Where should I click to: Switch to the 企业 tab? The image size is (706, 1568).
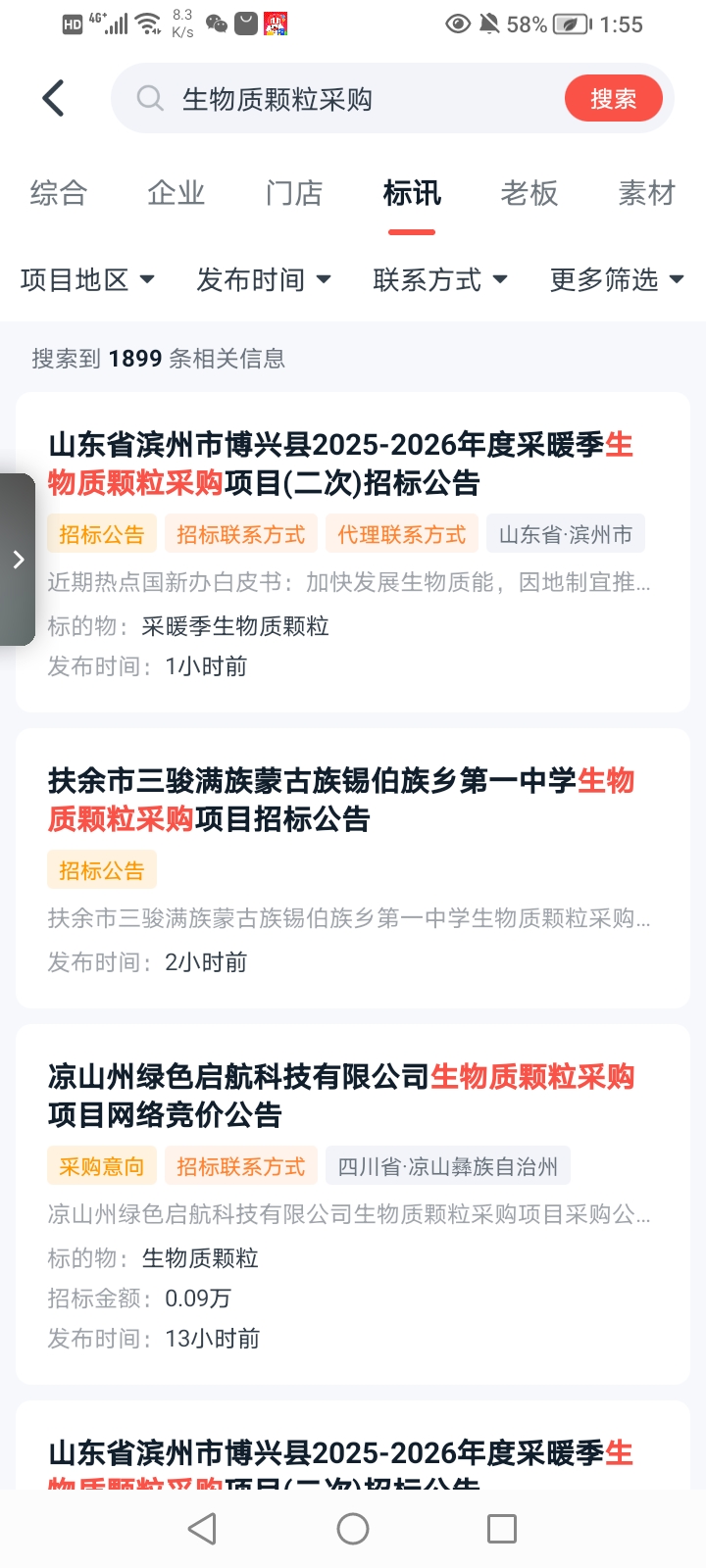point(176,193)
